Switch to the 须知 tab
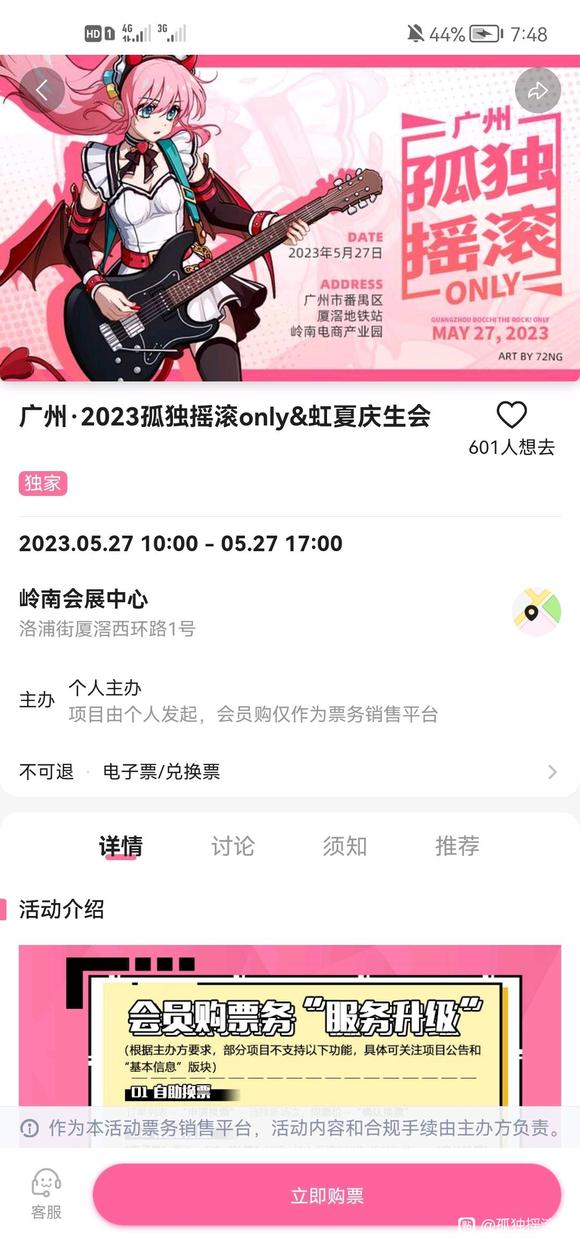580x1241 pixels. [x=345, y=846]
